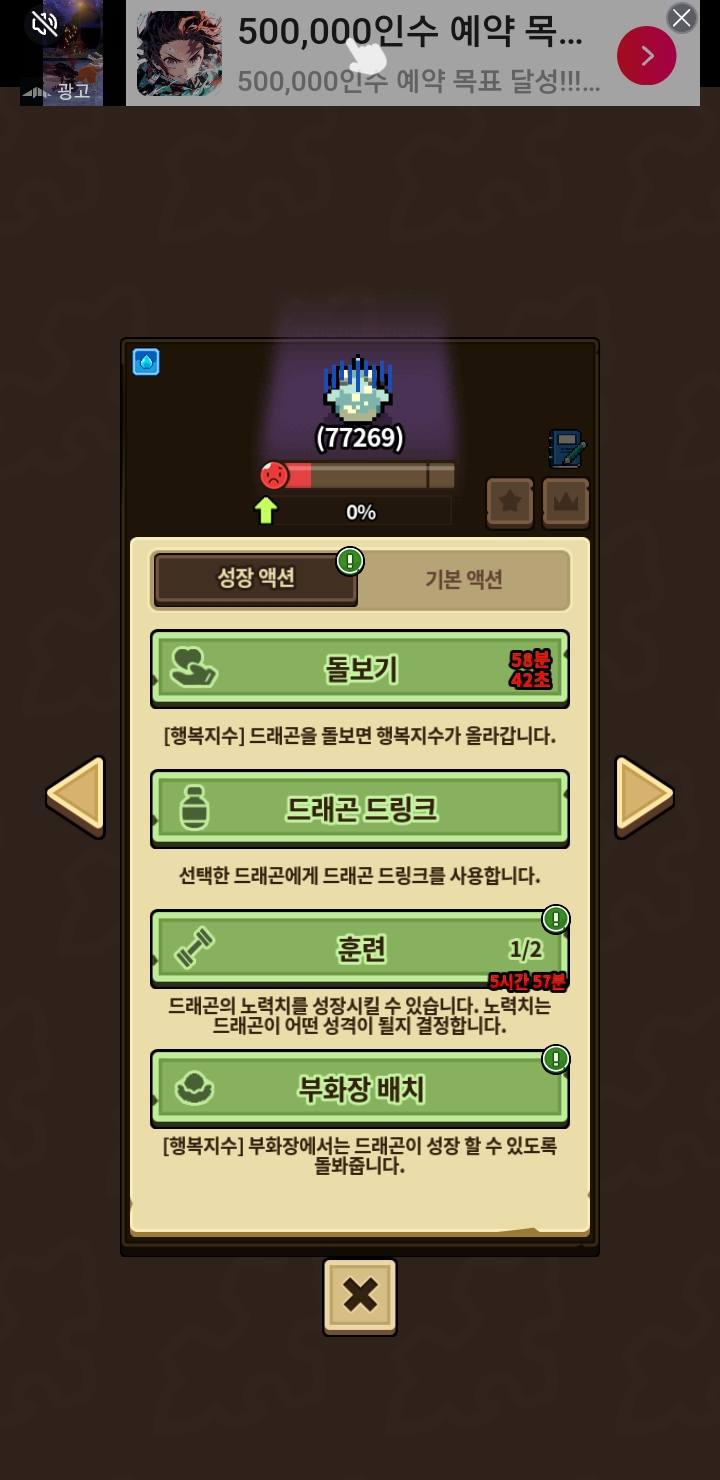Select the 돌보기 action button
The height and width of the screenshot is (1480, 720).
point(360,668)
